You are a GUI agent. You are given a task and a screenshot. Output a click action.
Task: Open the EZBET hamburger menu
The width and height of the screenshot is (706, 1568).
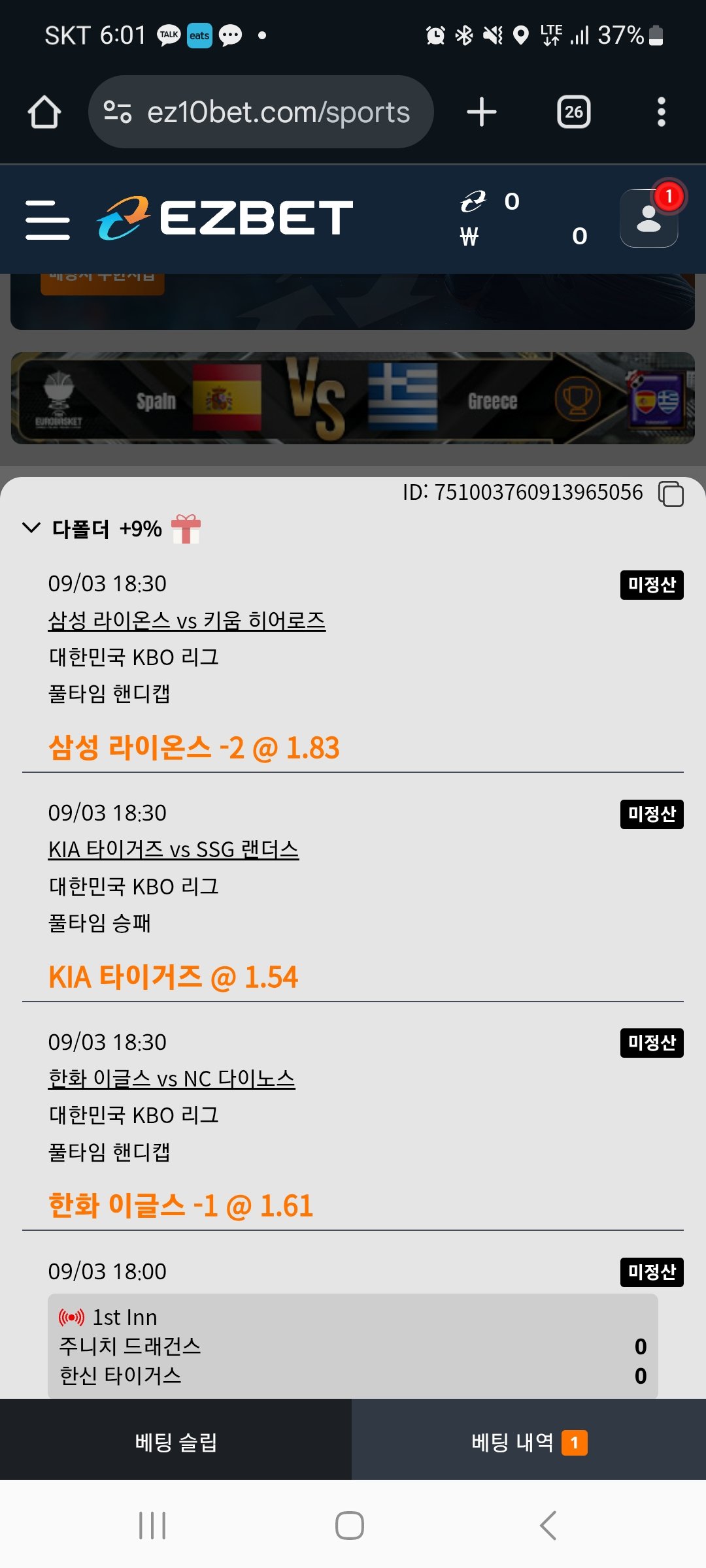pos(48,220)
